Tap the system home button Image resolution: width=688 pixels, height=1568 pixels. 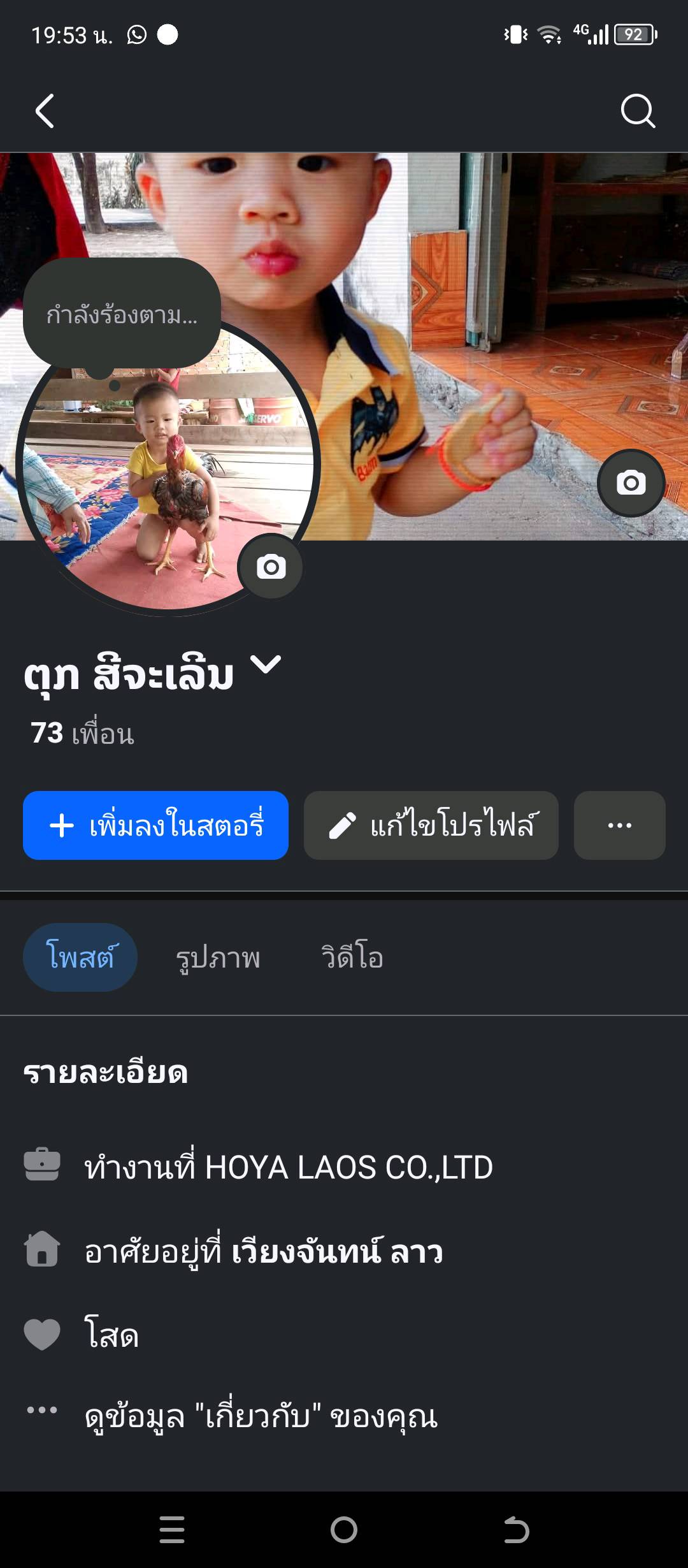pyautogui.click(x=344, y=1530)
